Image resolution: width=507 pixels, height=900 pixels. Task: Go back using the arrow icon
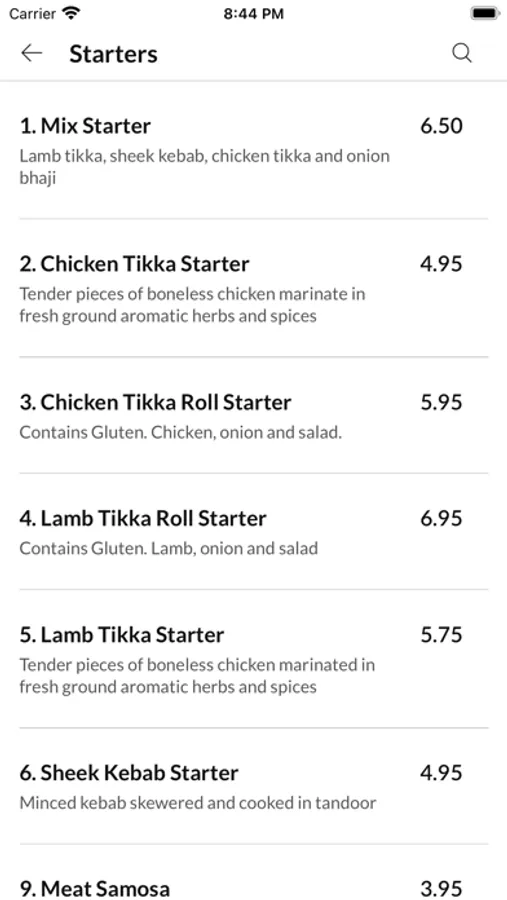(32, 53)
